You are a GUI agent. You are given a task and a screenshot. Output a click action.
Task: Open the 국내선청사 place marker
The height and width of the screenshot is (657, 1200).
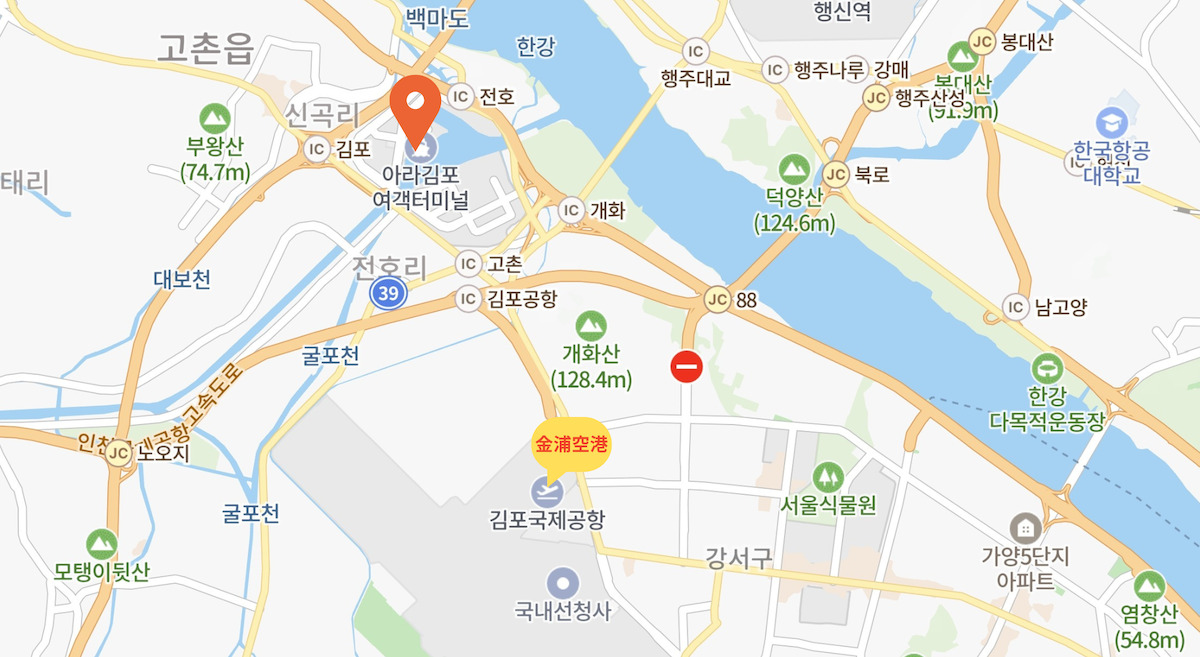point(563,581)
